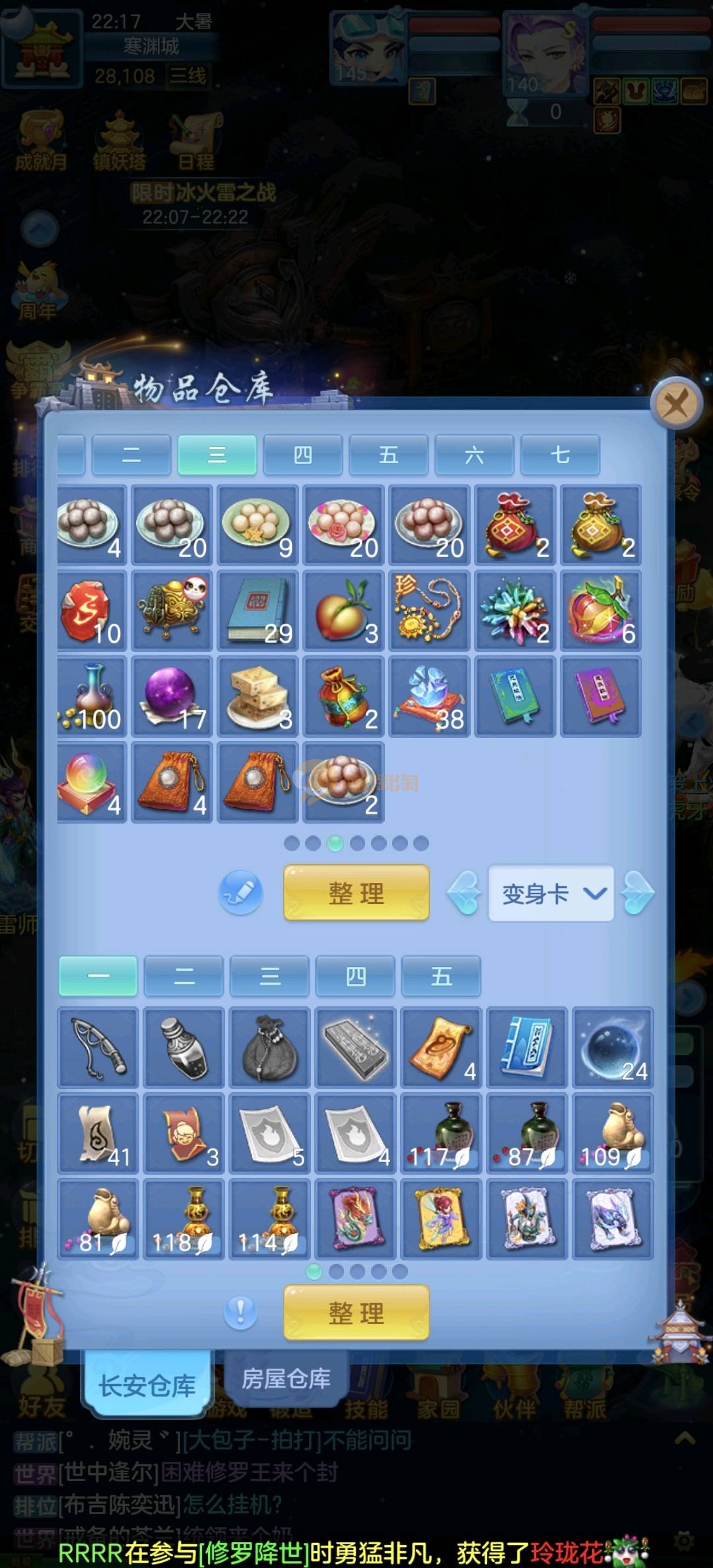The image size is (713, 1568).
Task: Select warehouse page 二 tab
Action: point(131,455)
